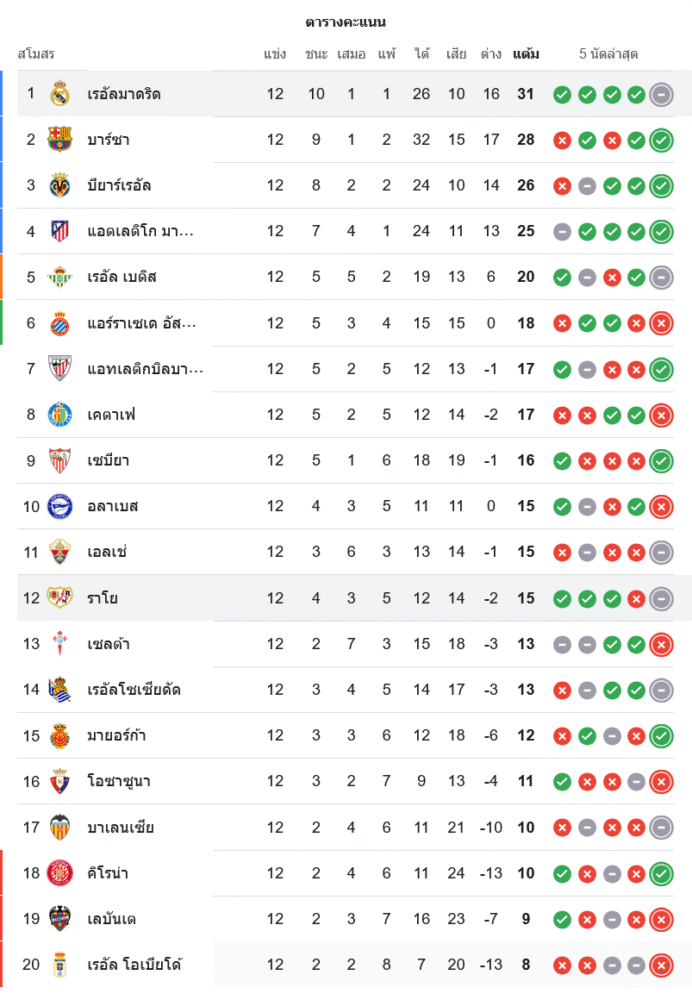
Task: Open the เรอัล เบติส team row
Action: click(x=122, y=277)
